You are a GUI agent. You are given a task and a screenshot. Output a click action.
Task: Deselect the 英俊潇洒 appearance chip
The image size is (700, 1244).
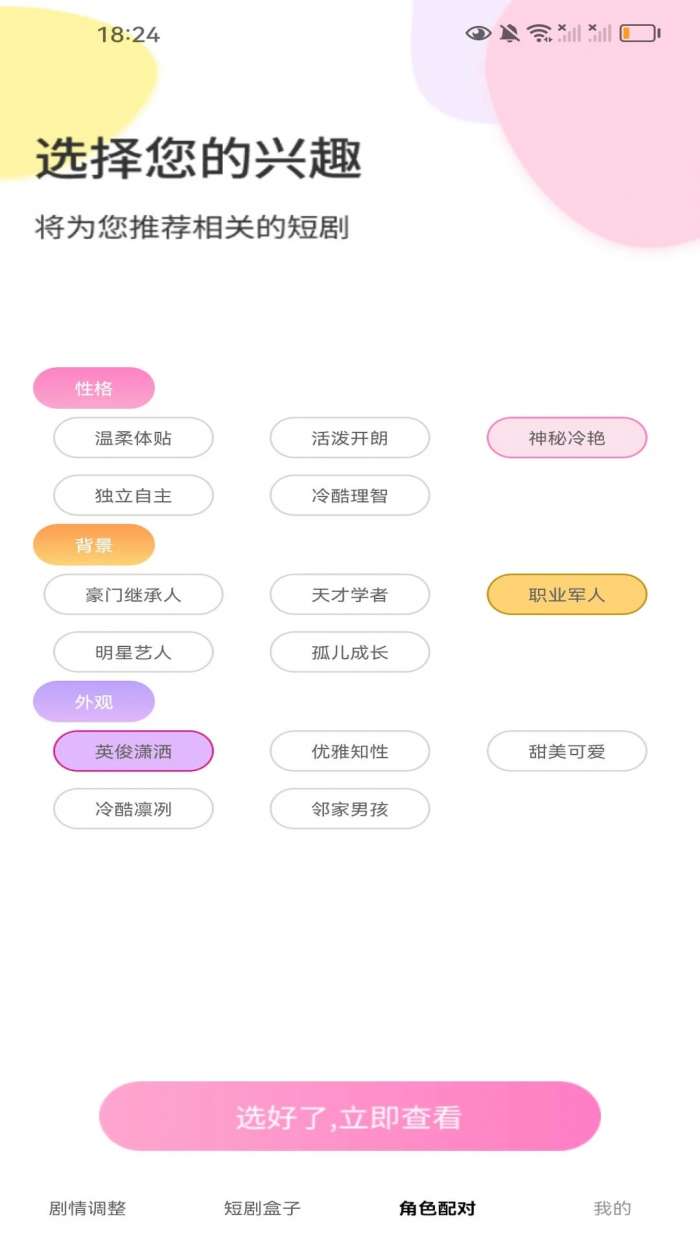click(x=133, y=751)
